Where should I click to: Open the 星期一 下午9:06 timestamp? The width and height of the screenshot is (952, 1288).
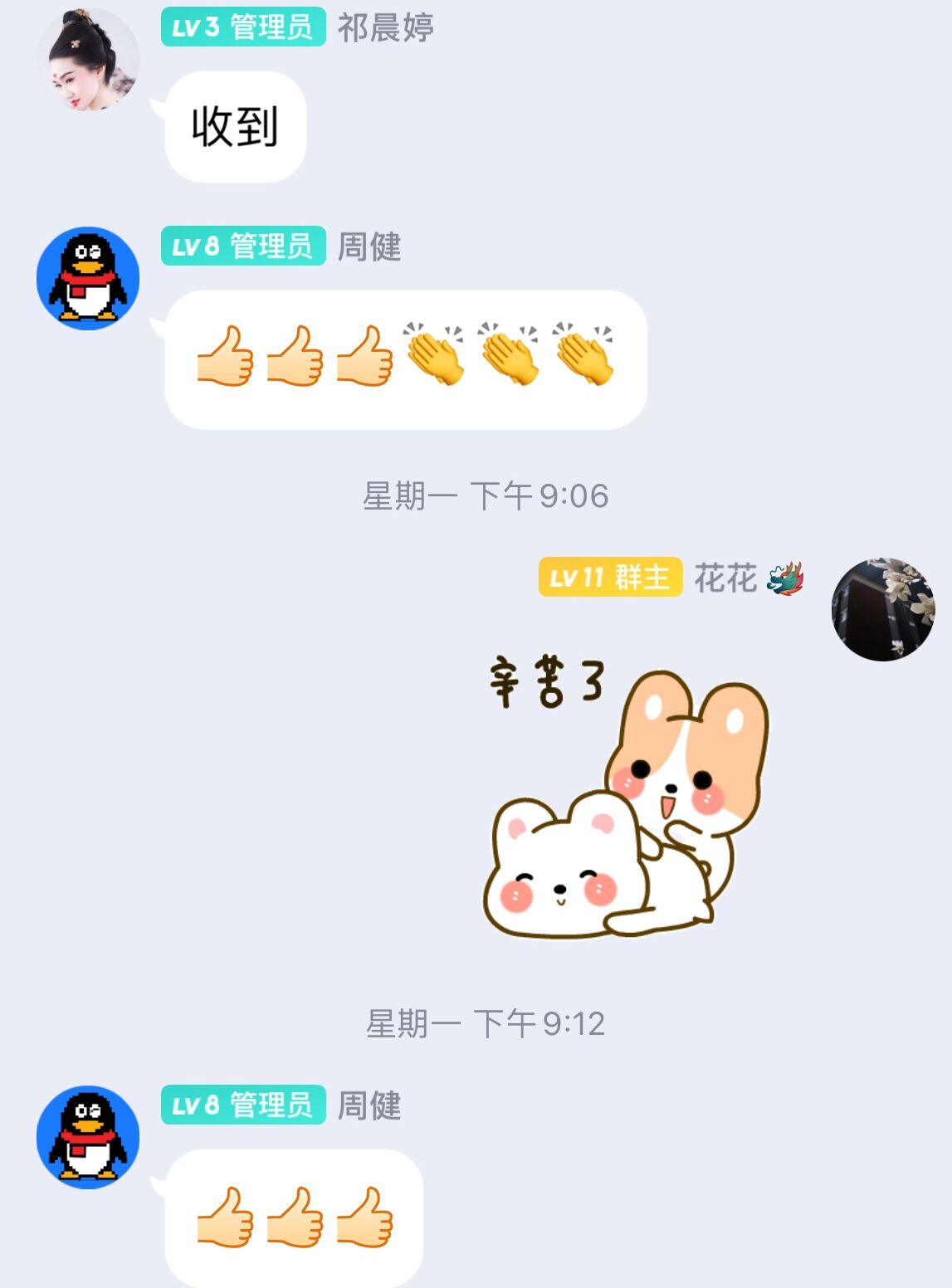point(488,495)
